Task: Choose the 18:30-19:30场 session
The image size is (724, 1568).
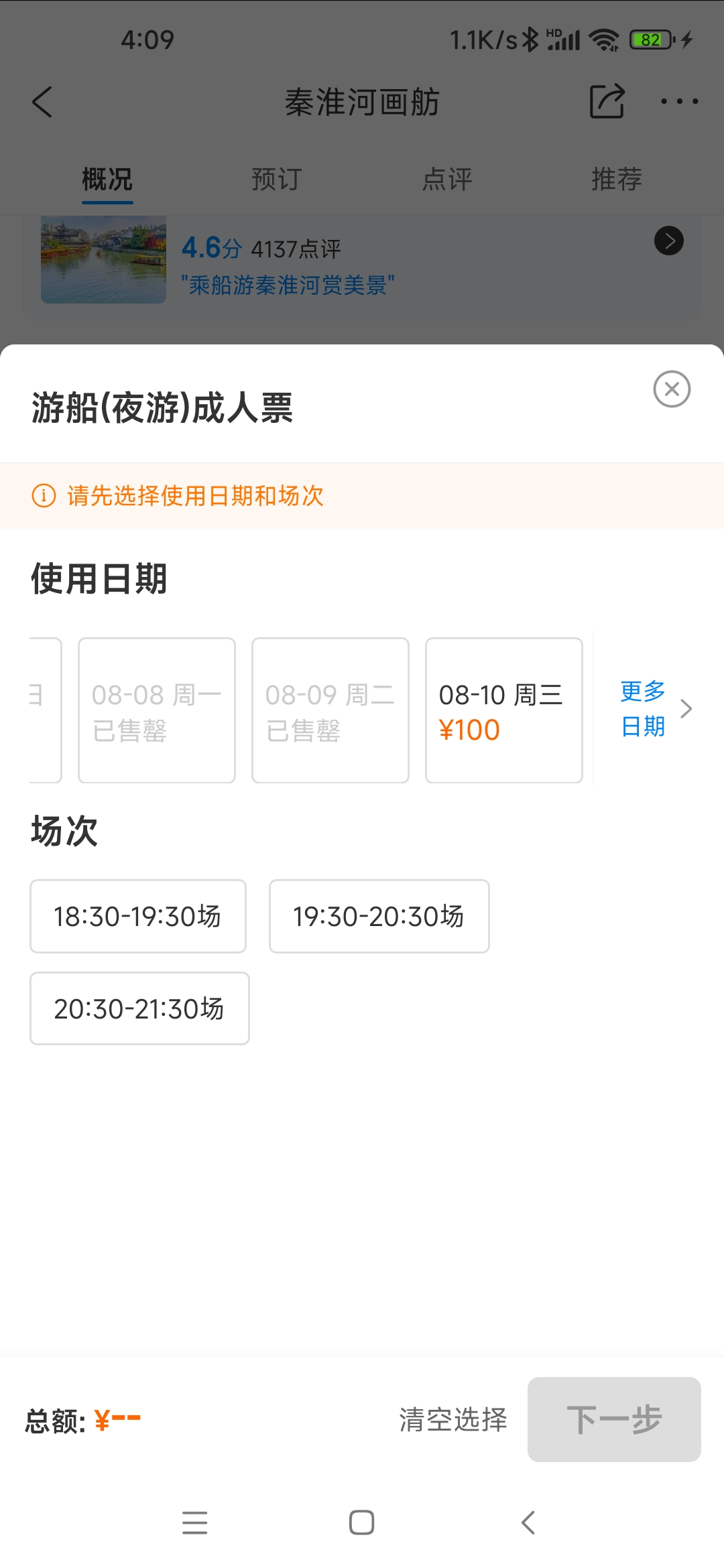Action: (138, 916)
